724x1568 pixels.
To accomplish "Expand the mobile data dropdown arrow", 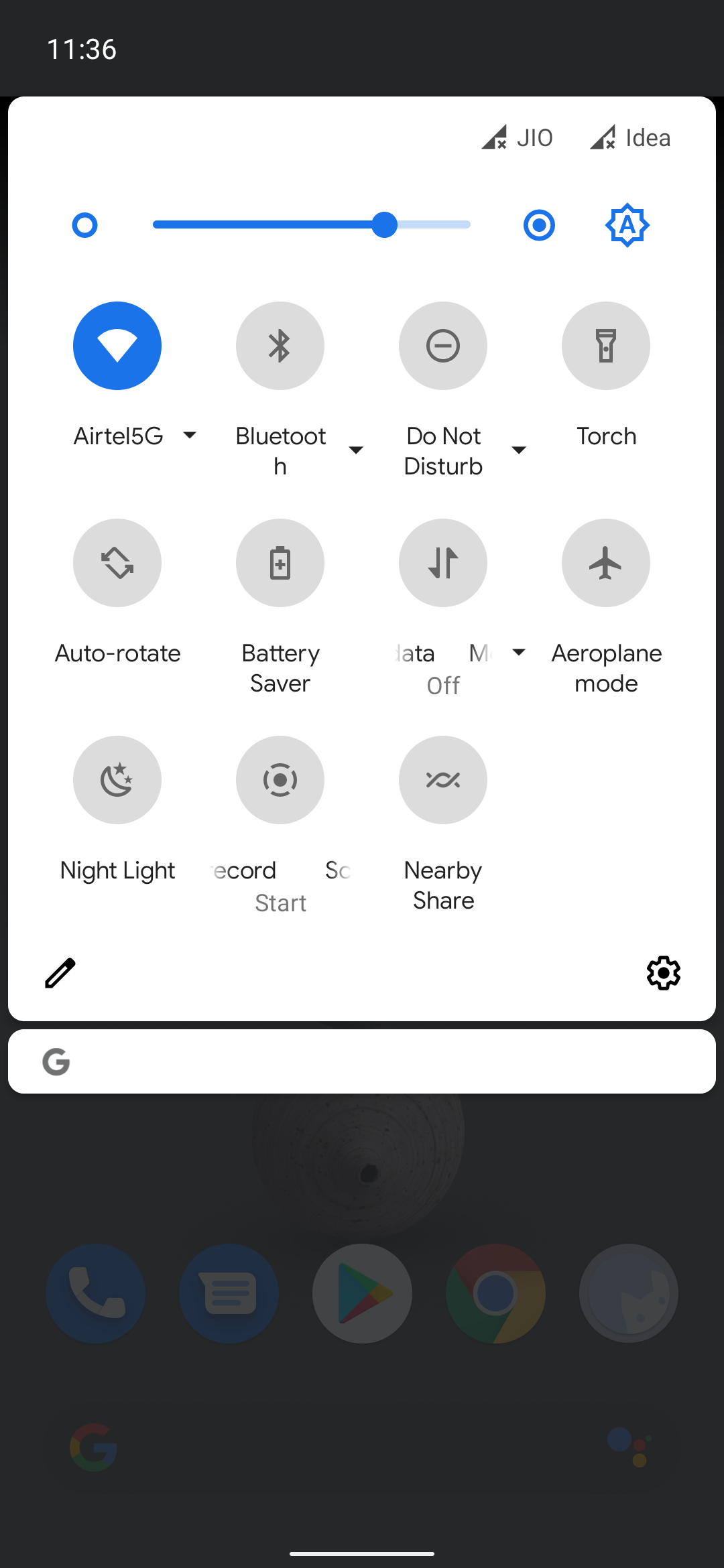I will pyautogui.click(x=519, y=652).
